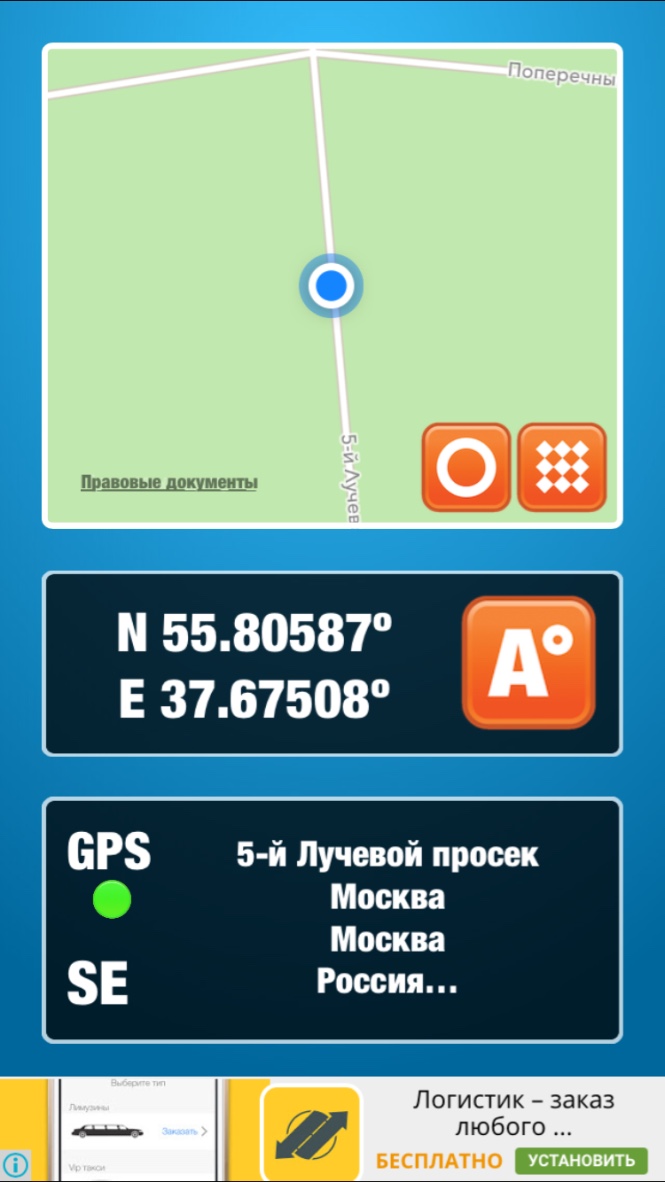665x1182 pixels.
Task: Tap the orange circle button on map
Action: (466, 467)
